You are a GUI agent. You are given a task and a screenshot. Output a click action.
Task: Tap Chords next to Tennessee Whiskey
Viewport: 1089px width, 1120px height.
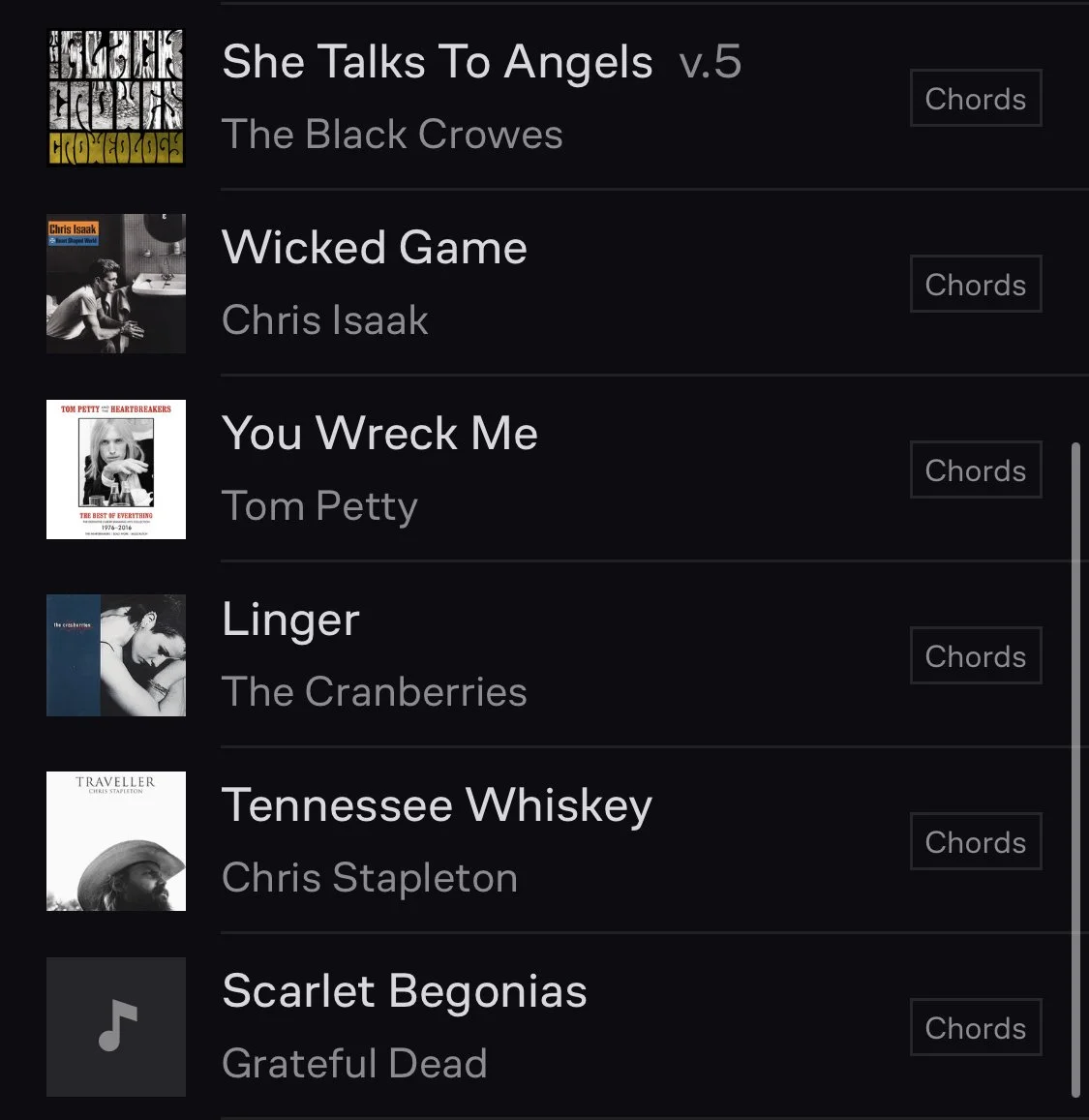pyautogui.click(x=976, y=840)
